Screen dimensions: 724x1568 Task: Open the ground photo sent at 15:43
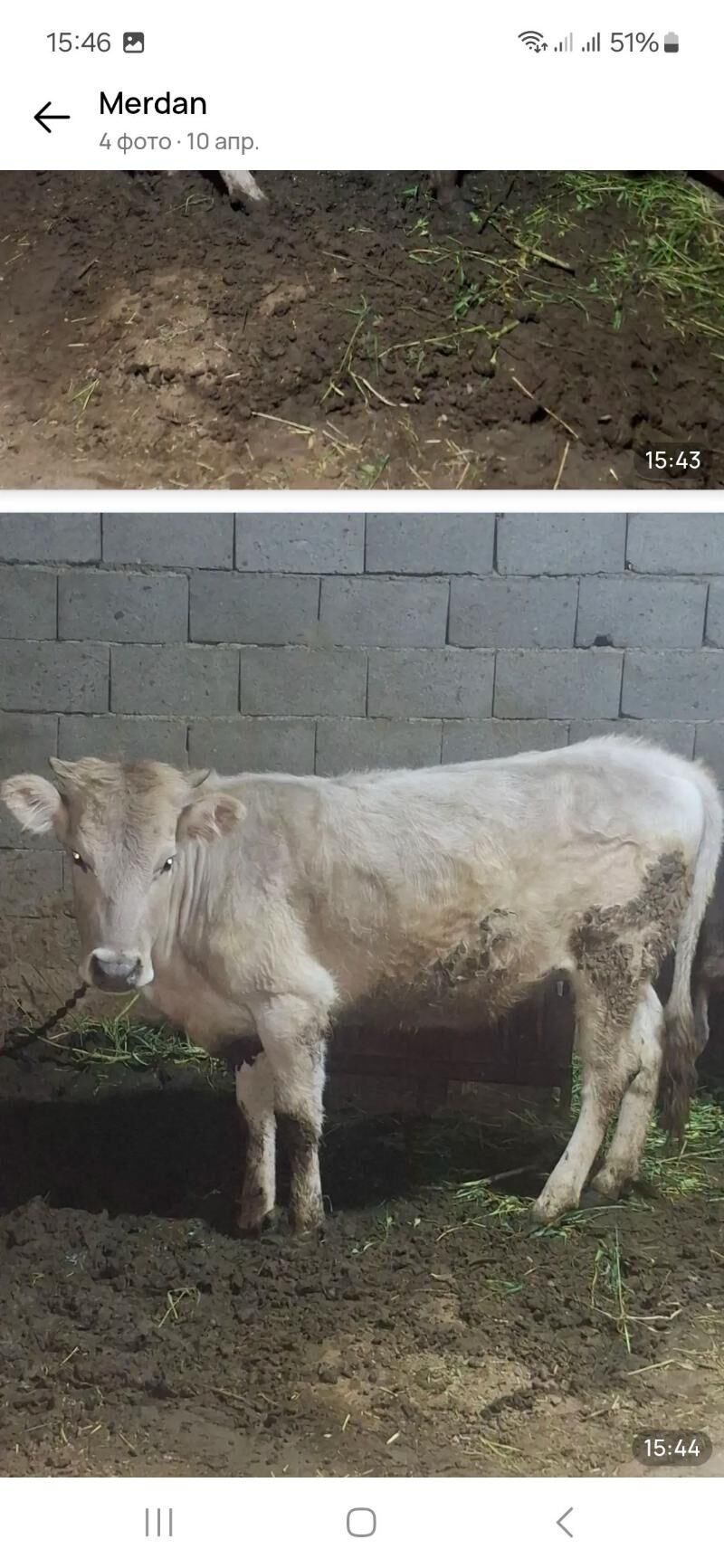(x=362, y=329)
